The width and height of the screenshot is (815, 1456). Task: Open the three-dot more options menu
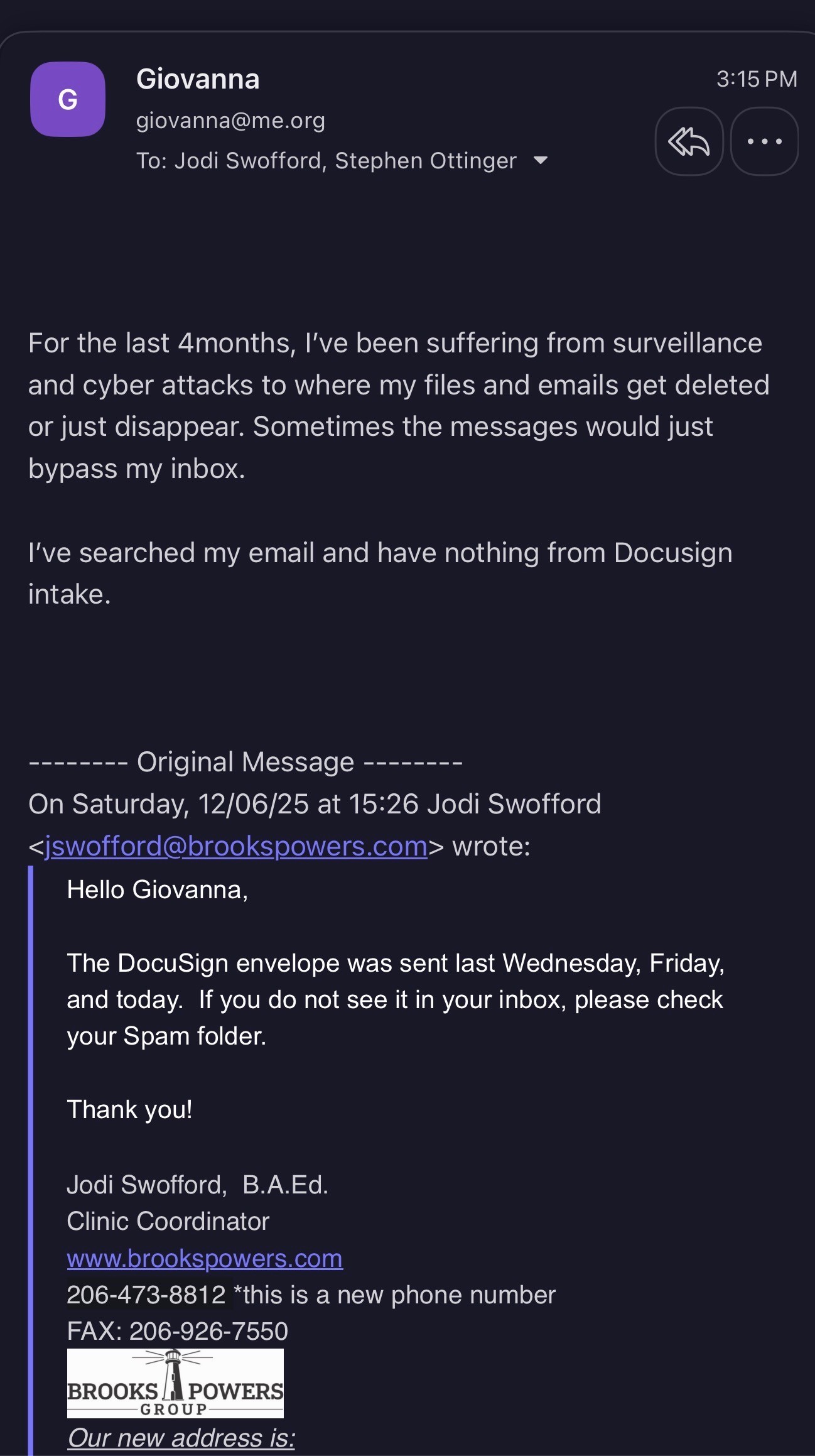pyautogui.click(x=764, y=141)
